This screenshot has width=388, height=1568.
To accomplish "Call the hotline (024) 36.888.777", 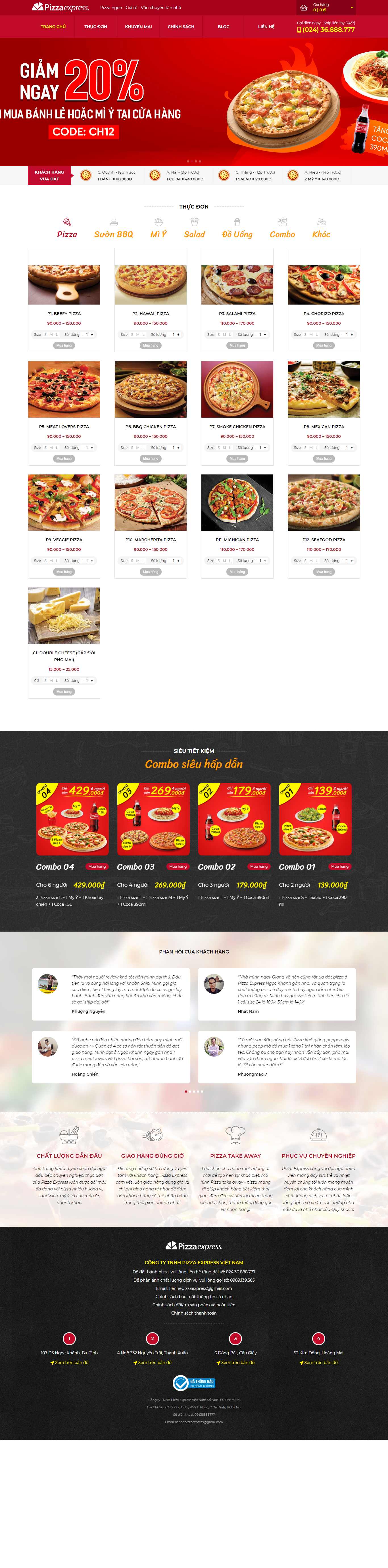I will 328,30.
